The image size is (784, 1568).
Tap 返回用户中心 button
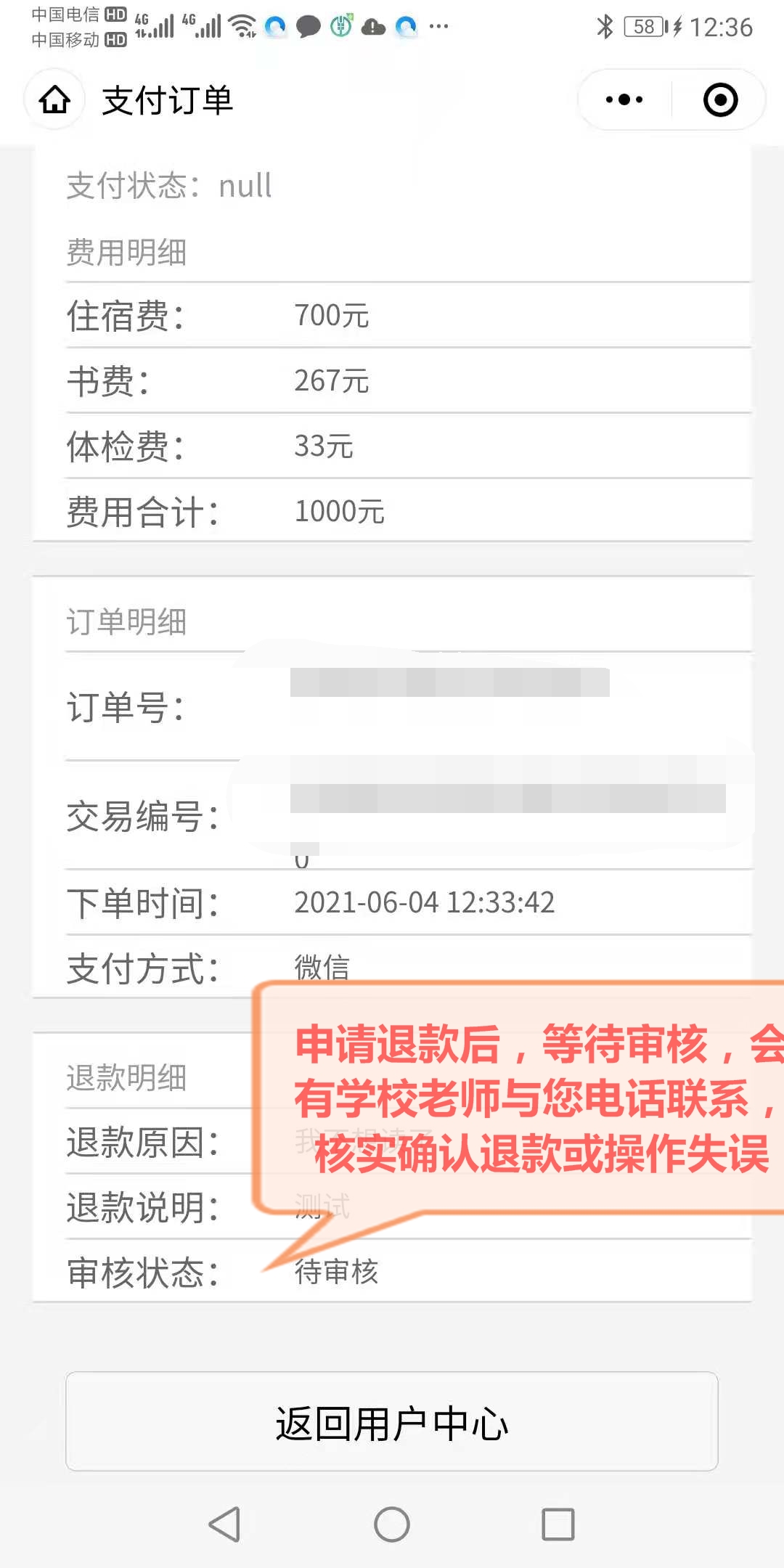pyautogui.click(x=392, y=1421)
